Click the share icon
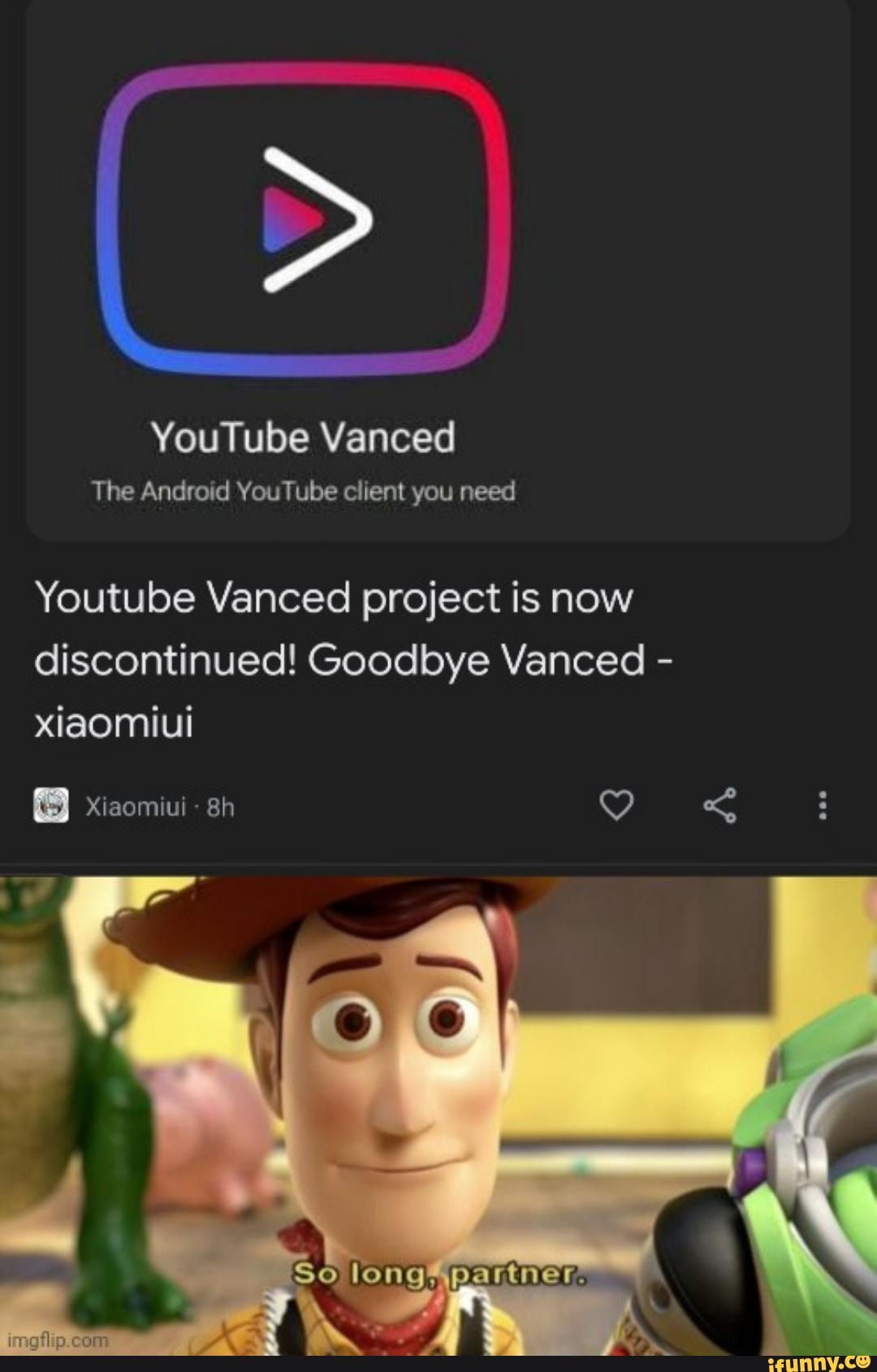Image resolution: width=877 pixels, height=1372 pixels. click(721, 805)
